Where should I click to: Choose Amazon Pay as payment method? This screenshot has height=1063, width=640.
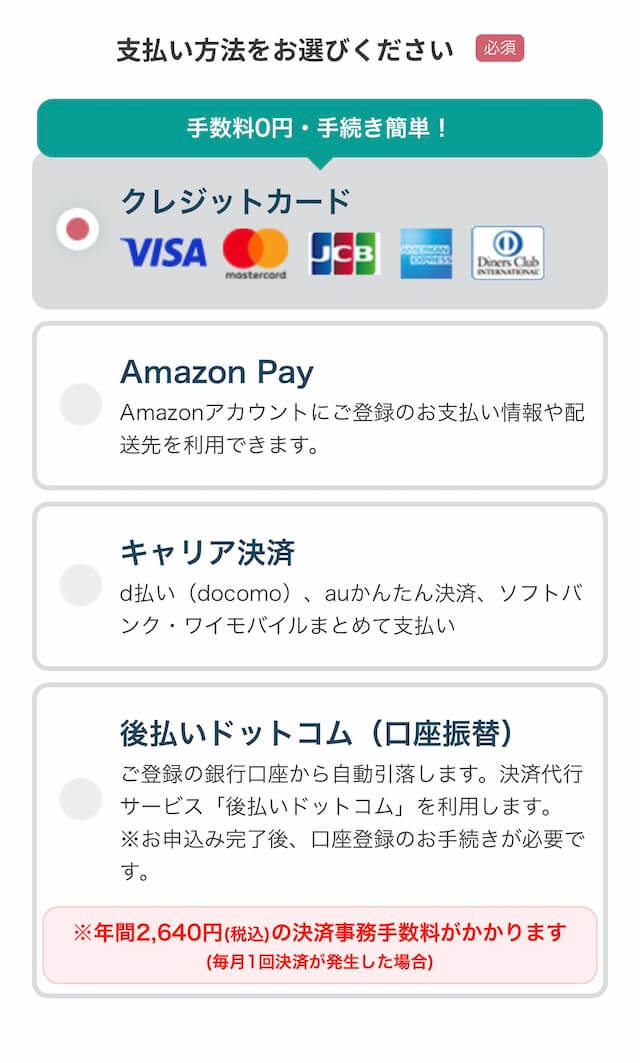coord(81,404)
